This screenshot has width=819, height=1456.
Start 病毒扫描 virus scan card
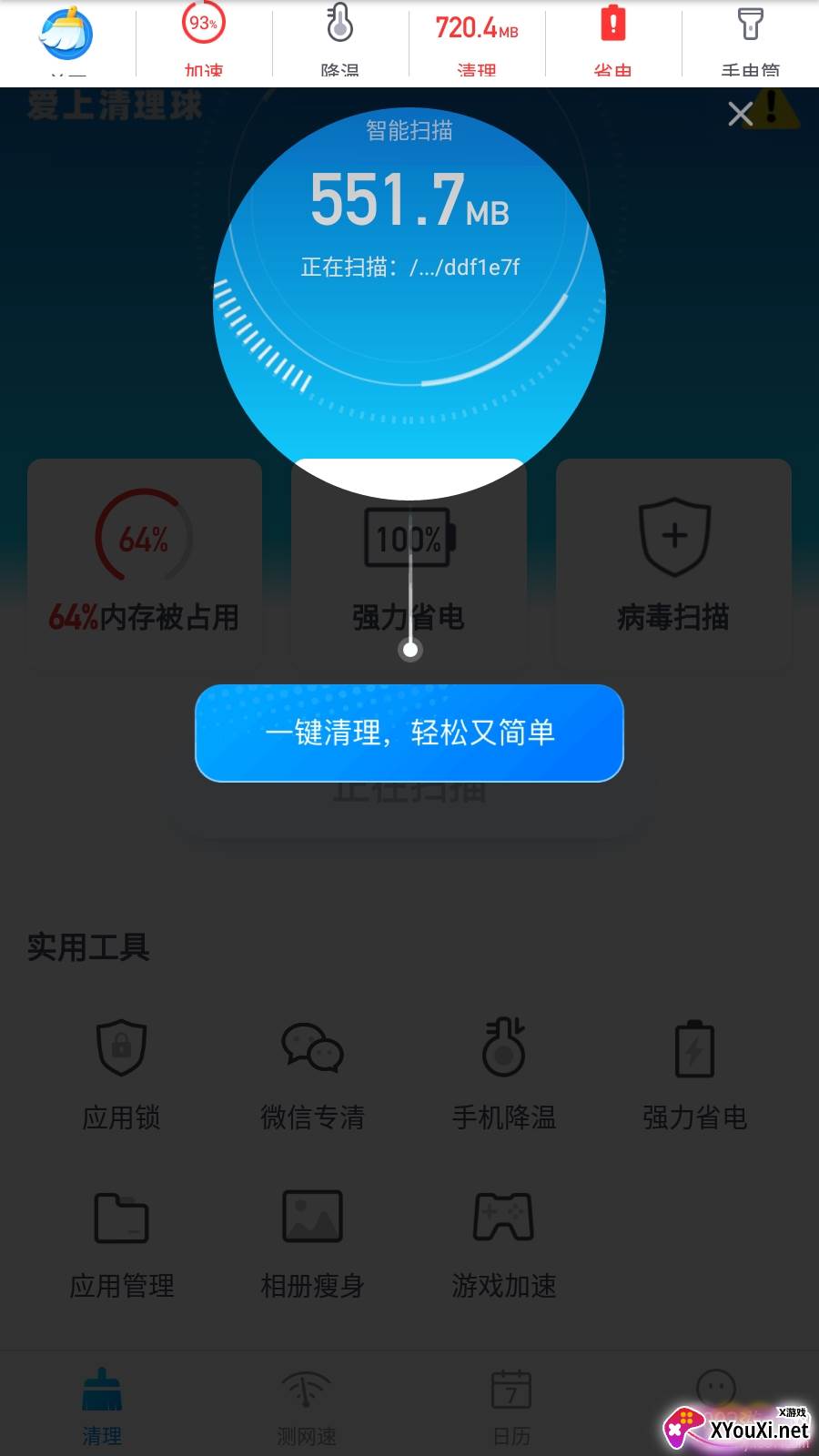(672, 564)
